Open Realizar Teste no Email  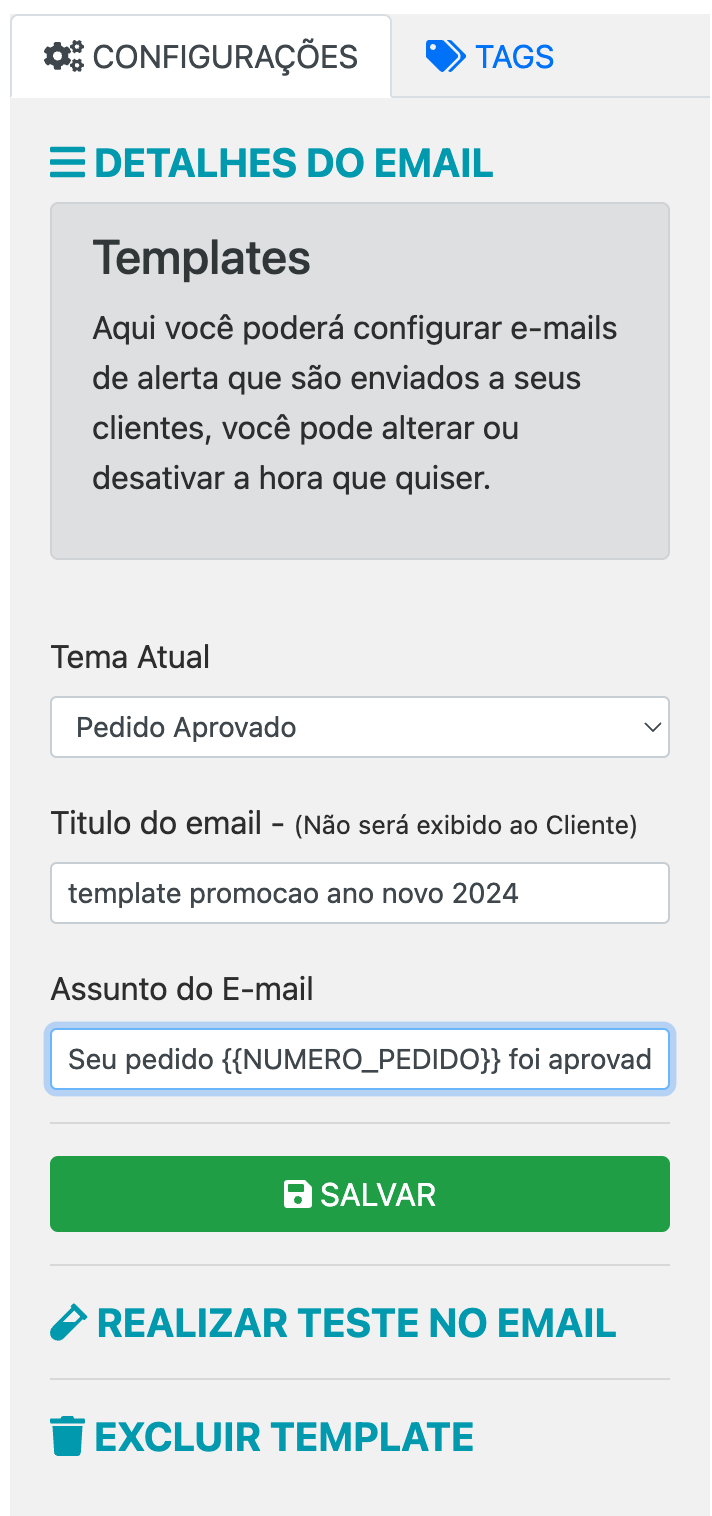(x=333, y=1323)
